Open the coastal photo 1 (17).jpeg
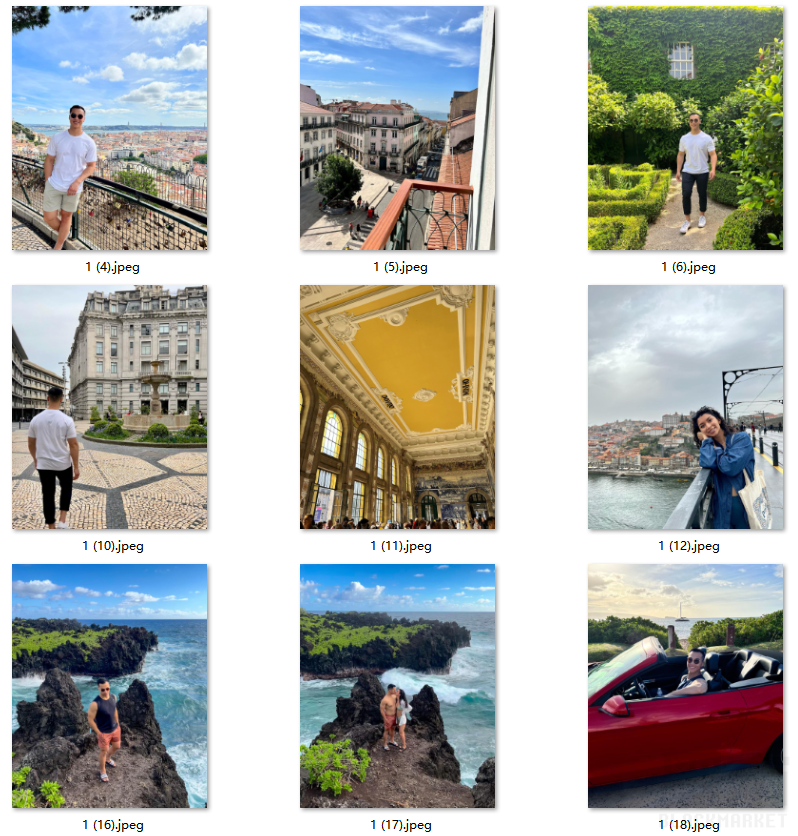This screenshot has height=836, width=798. (397, 686)
